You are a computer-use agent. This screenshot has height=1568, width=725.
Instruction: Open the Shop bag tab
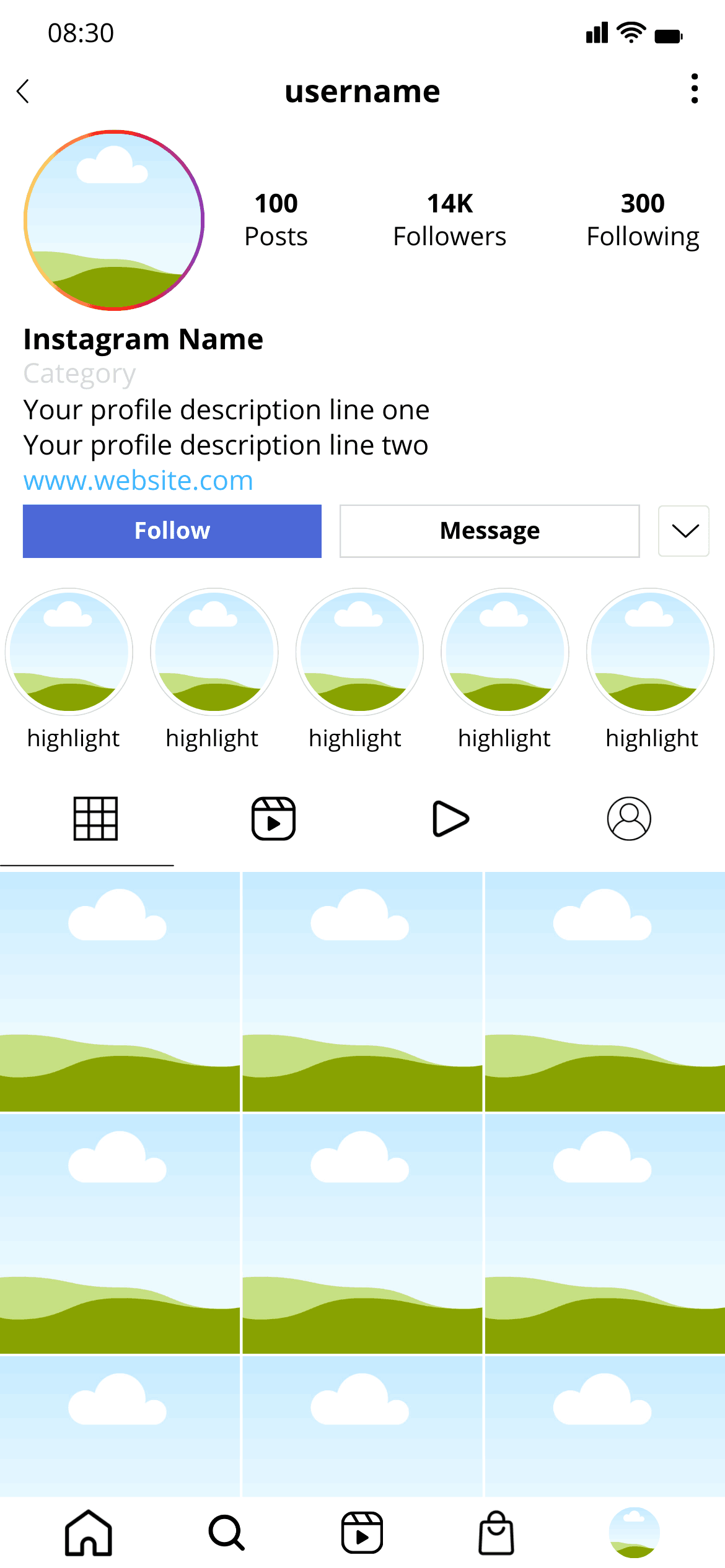tap(496, 1533)
